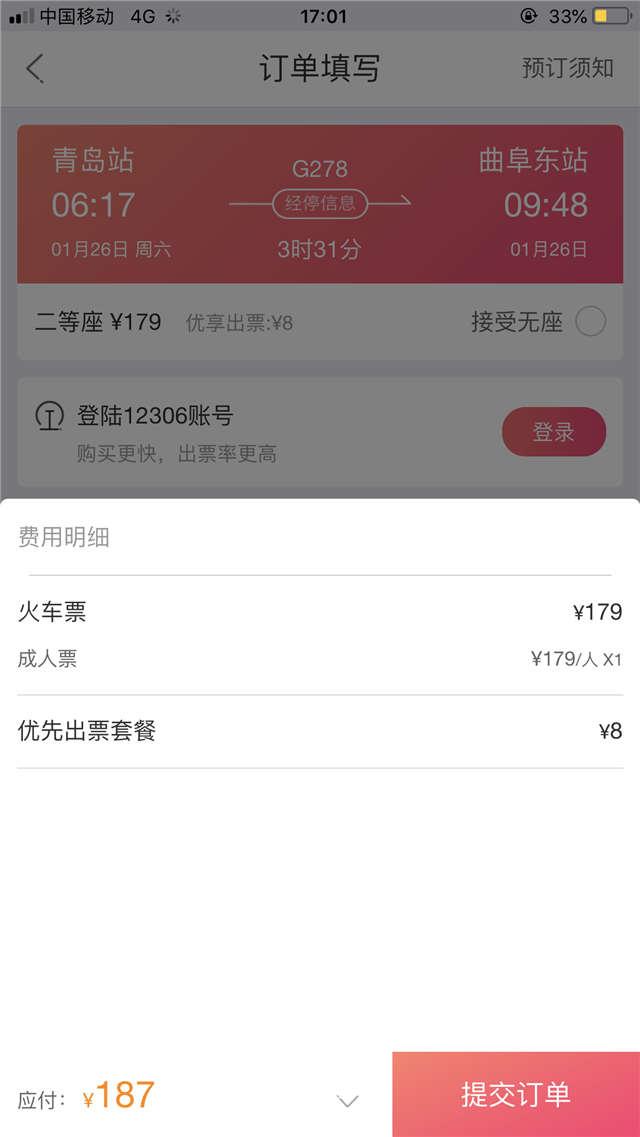The image size is (640, 1137).
Task: Collapse the fee details chevron
Action: [347, 1101]
